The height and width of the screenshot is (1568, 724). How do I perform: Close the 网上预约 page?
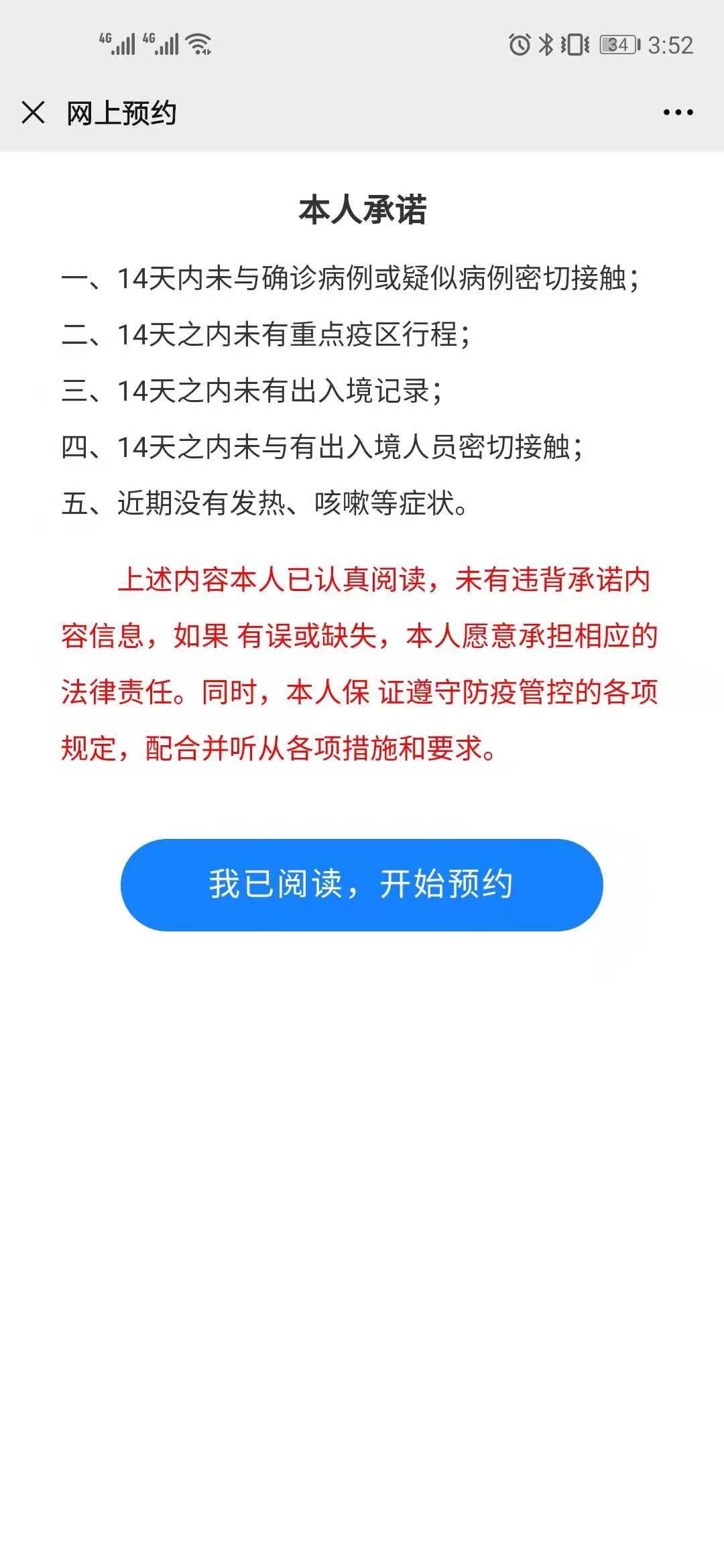click(33, 113)
